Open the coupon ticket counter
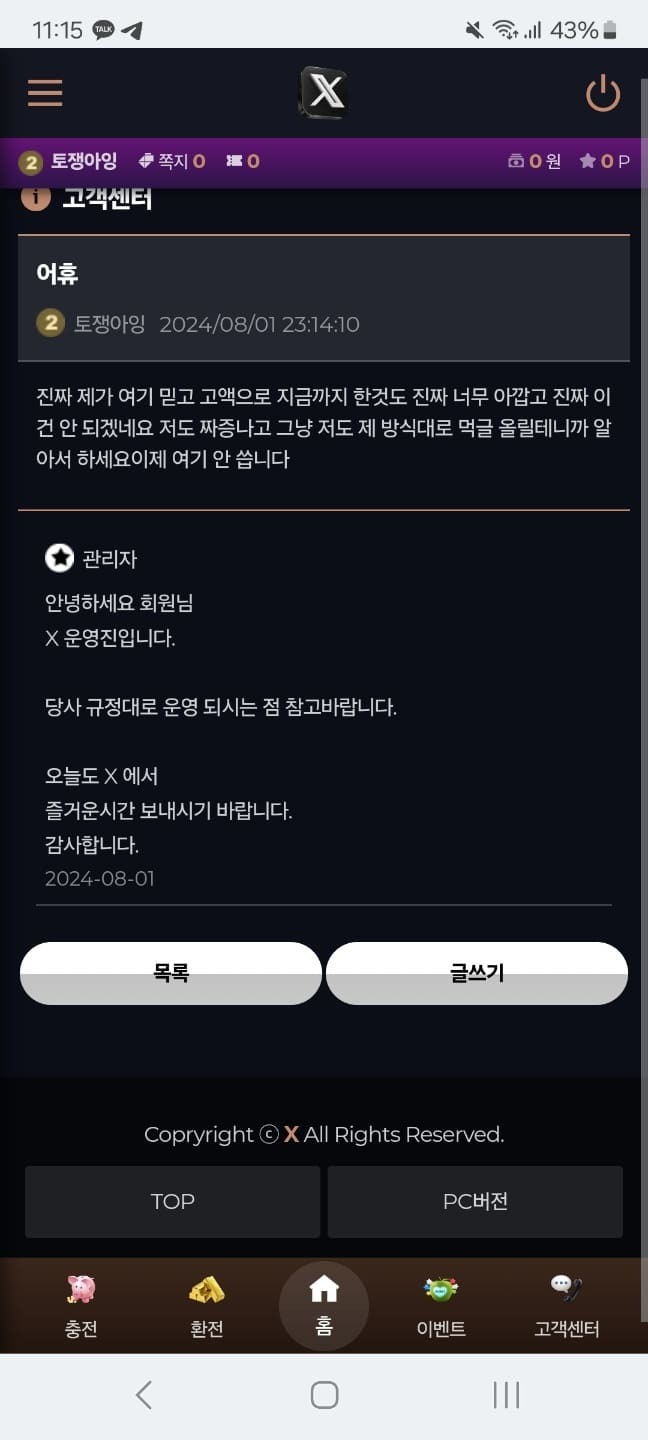 pyautogui.click(x=242, y=161)
